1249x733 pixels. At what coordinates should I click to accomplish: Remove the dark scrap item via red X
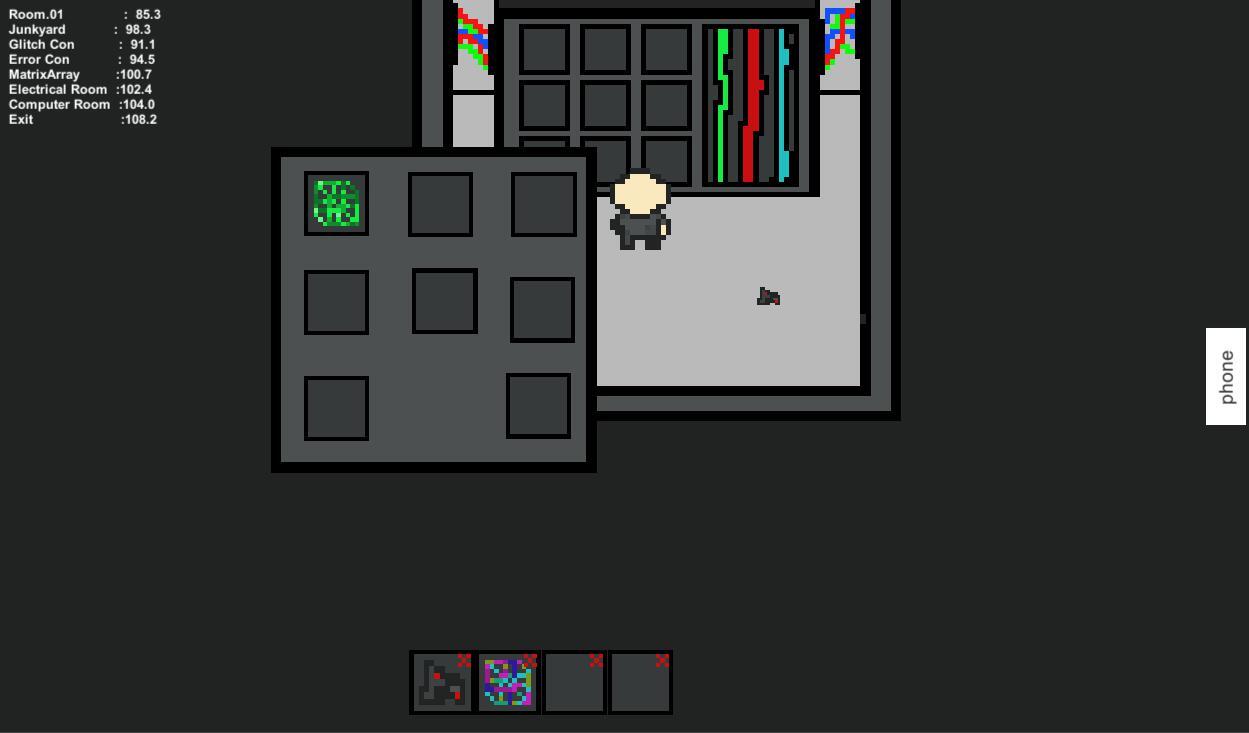point(464,661)
